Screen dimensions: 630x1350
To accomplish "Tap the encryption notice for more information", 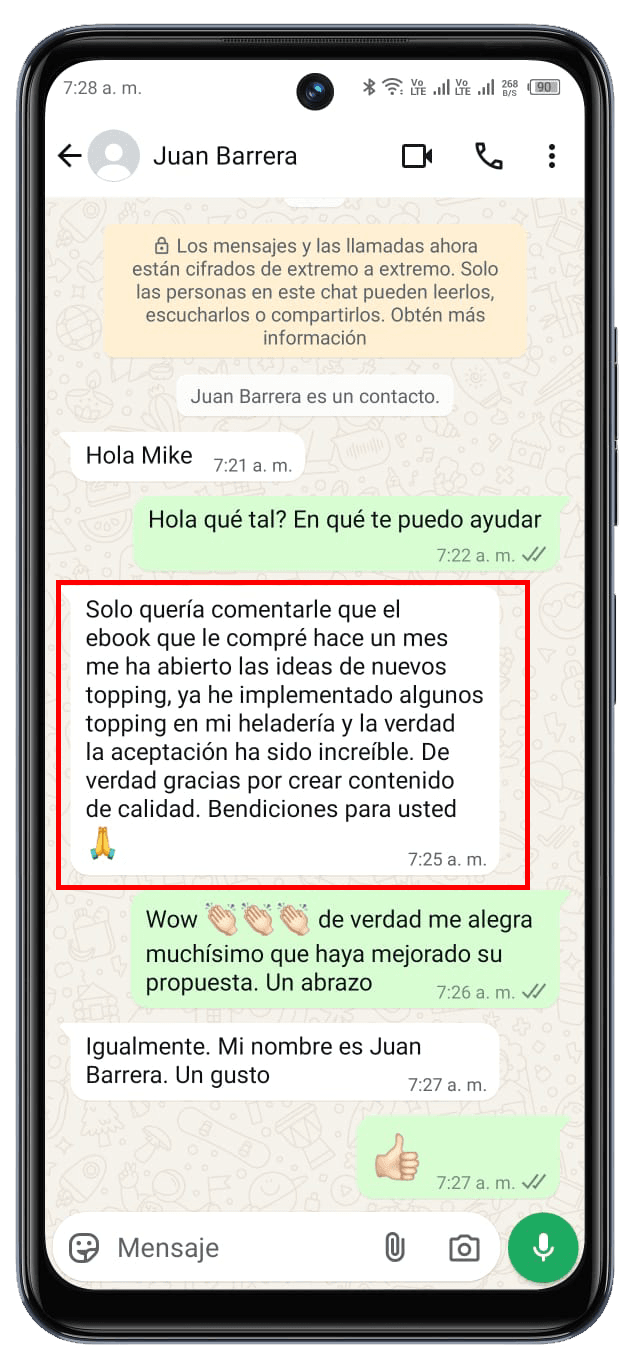I will 315,291.
